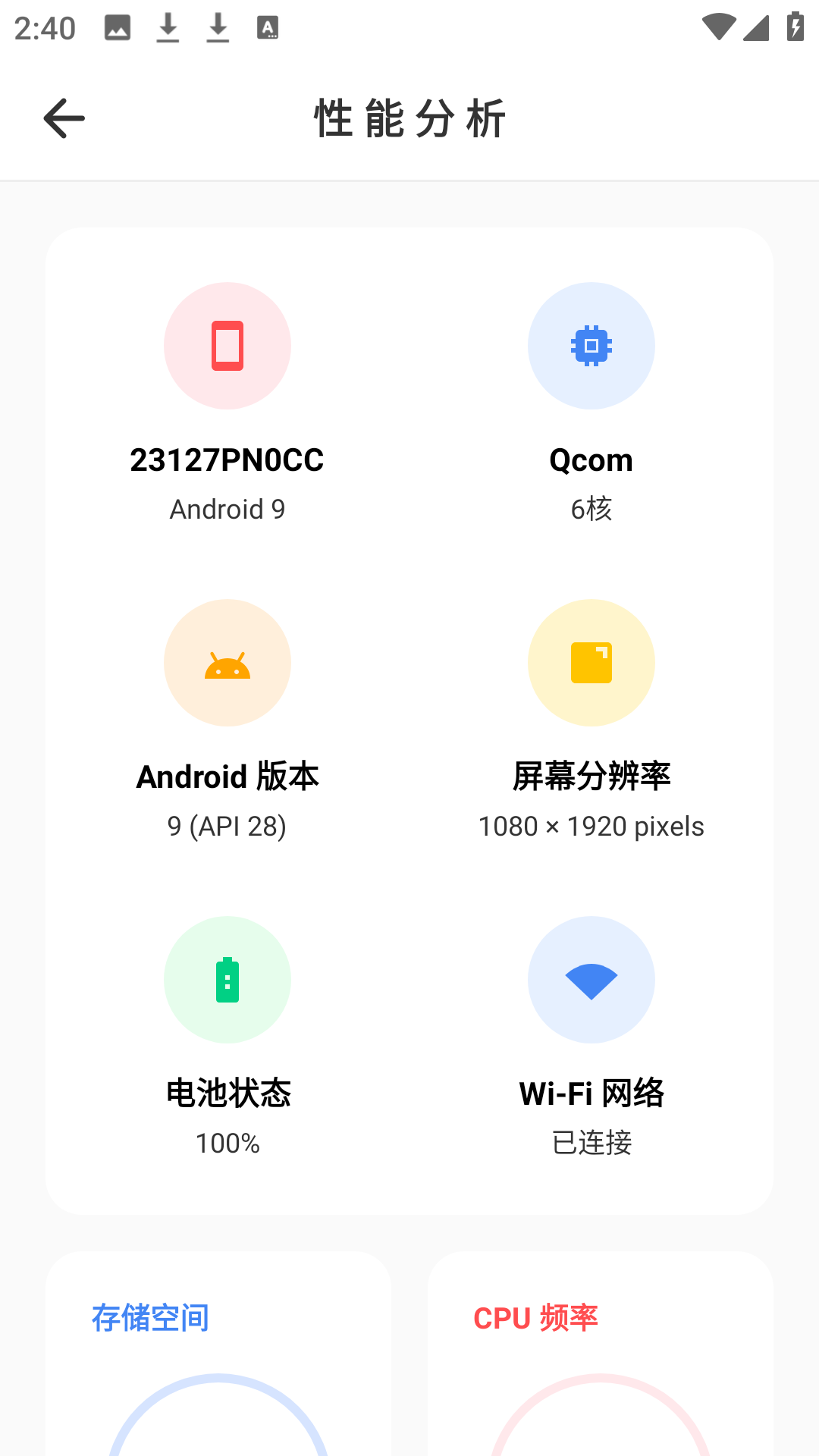This screenshot has height=1456, width=819.
Task: Tap the Wi-Fi 网络 已连接 status
Action: (x=591, y=1093)
